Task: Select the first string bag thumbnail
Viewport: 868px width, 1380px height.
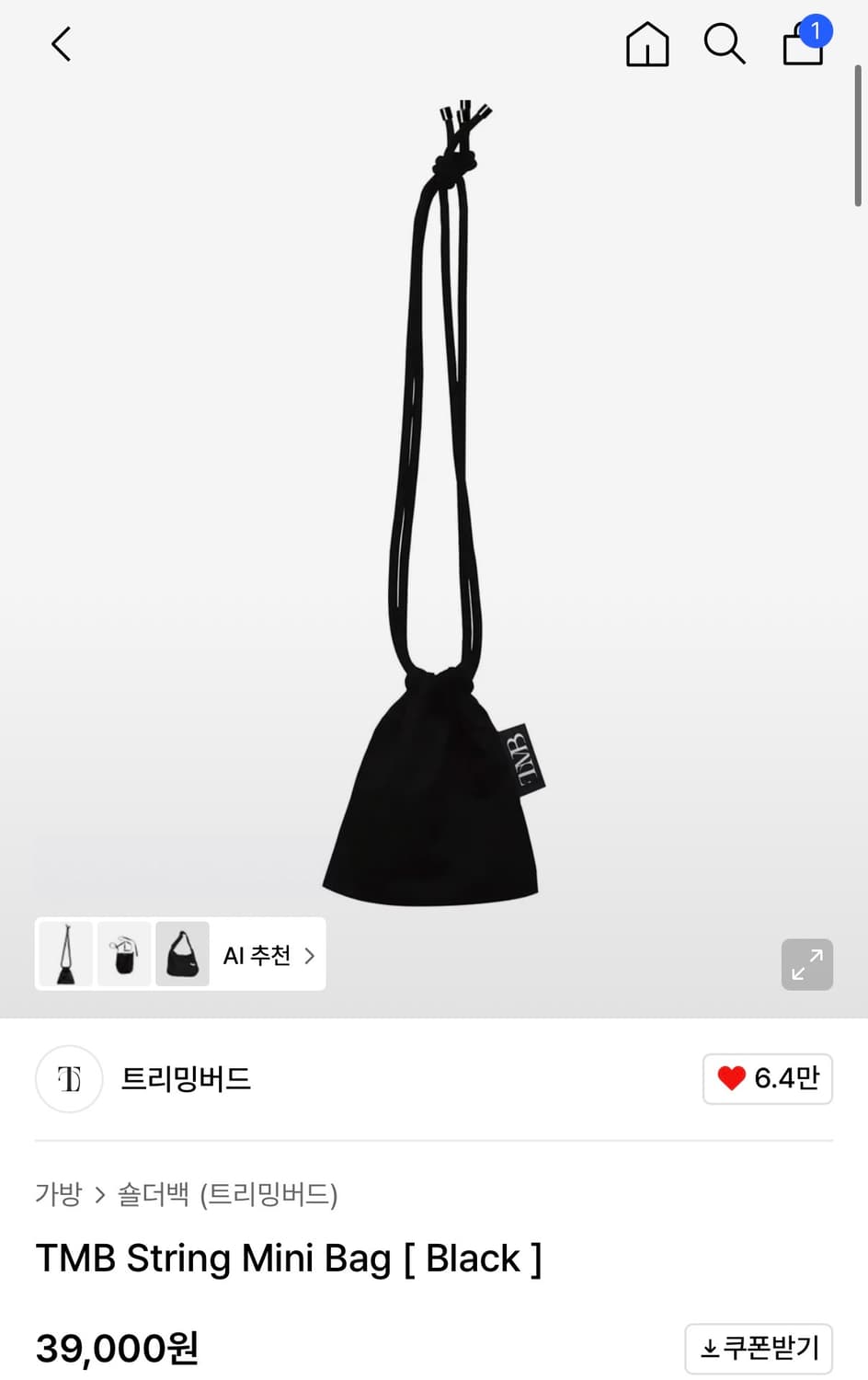Action: tap(64, 954)
